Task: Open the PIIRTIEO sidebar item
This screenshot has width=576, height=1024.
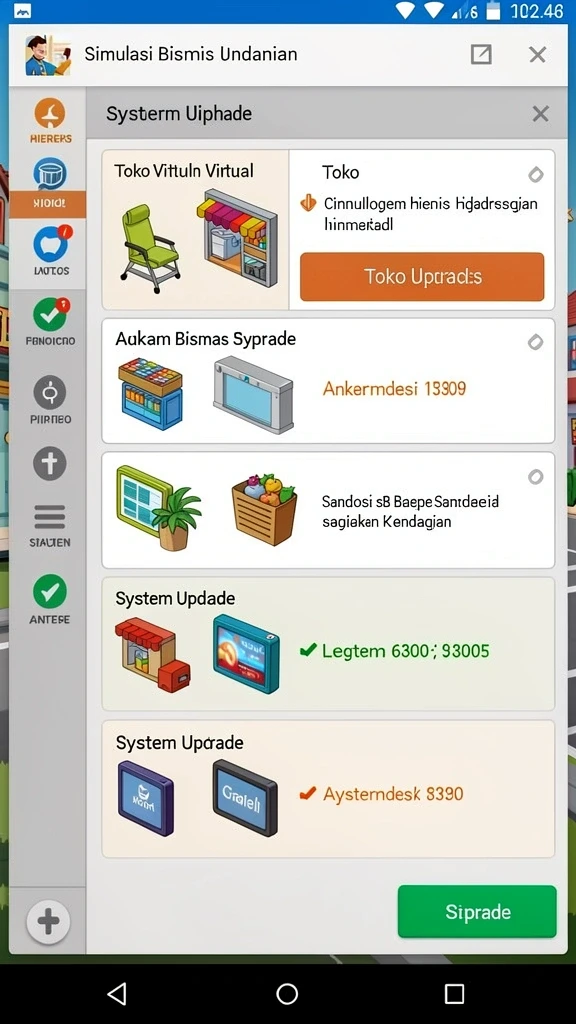Action: click(x=50, y=400)
